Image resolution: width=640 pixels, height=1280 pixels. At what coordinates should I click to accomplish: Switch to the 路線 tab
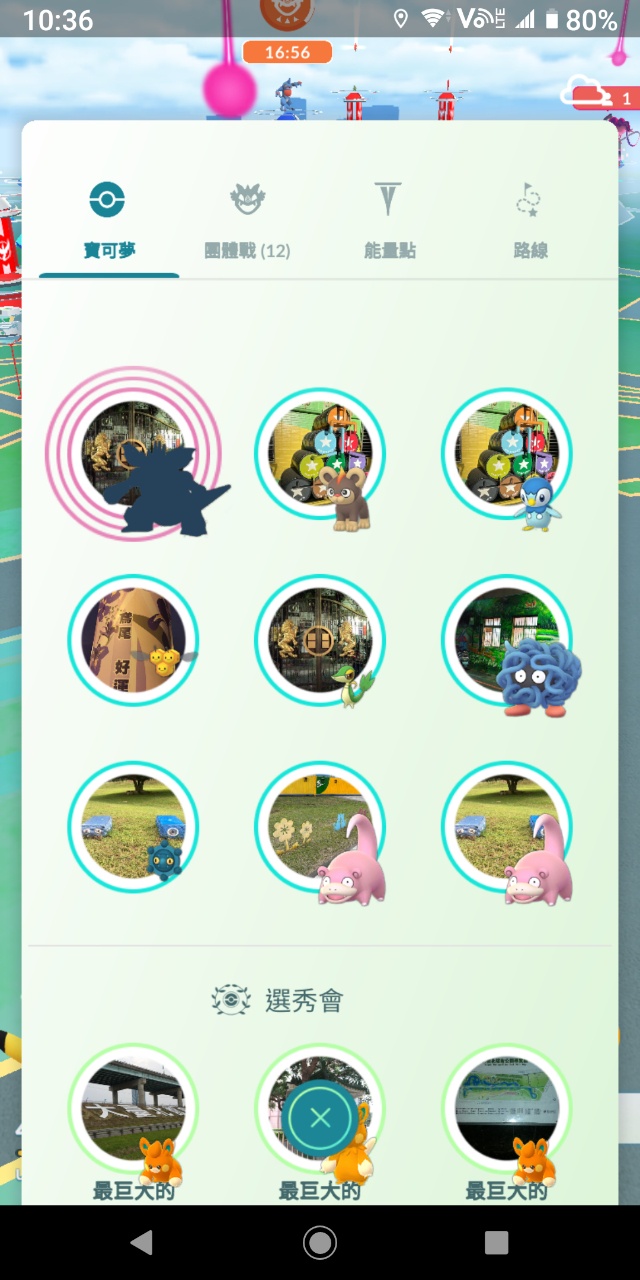pos(530,221)
